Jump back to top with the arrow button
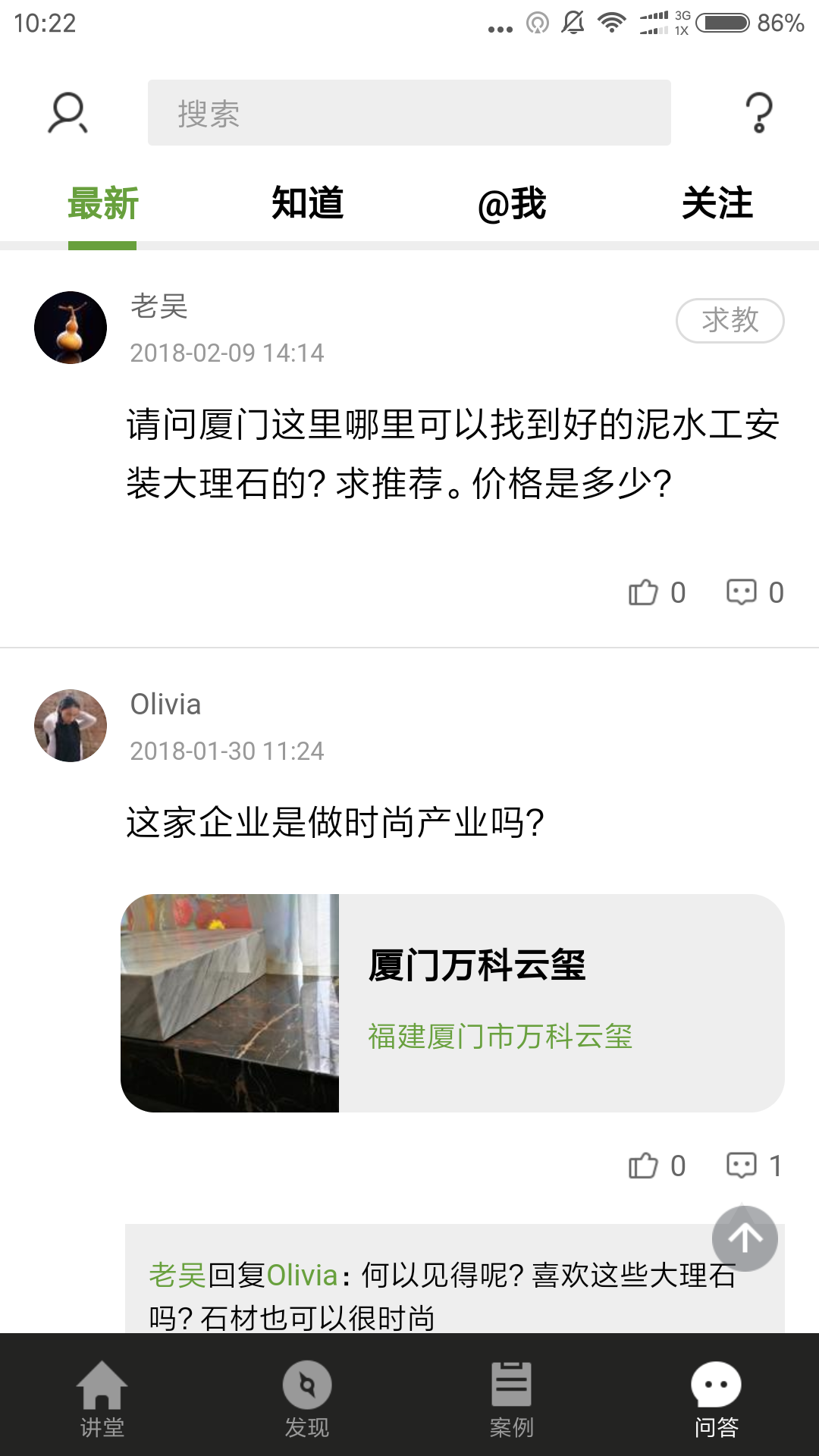The image size is (819, 1456). tap(745, 1238)
